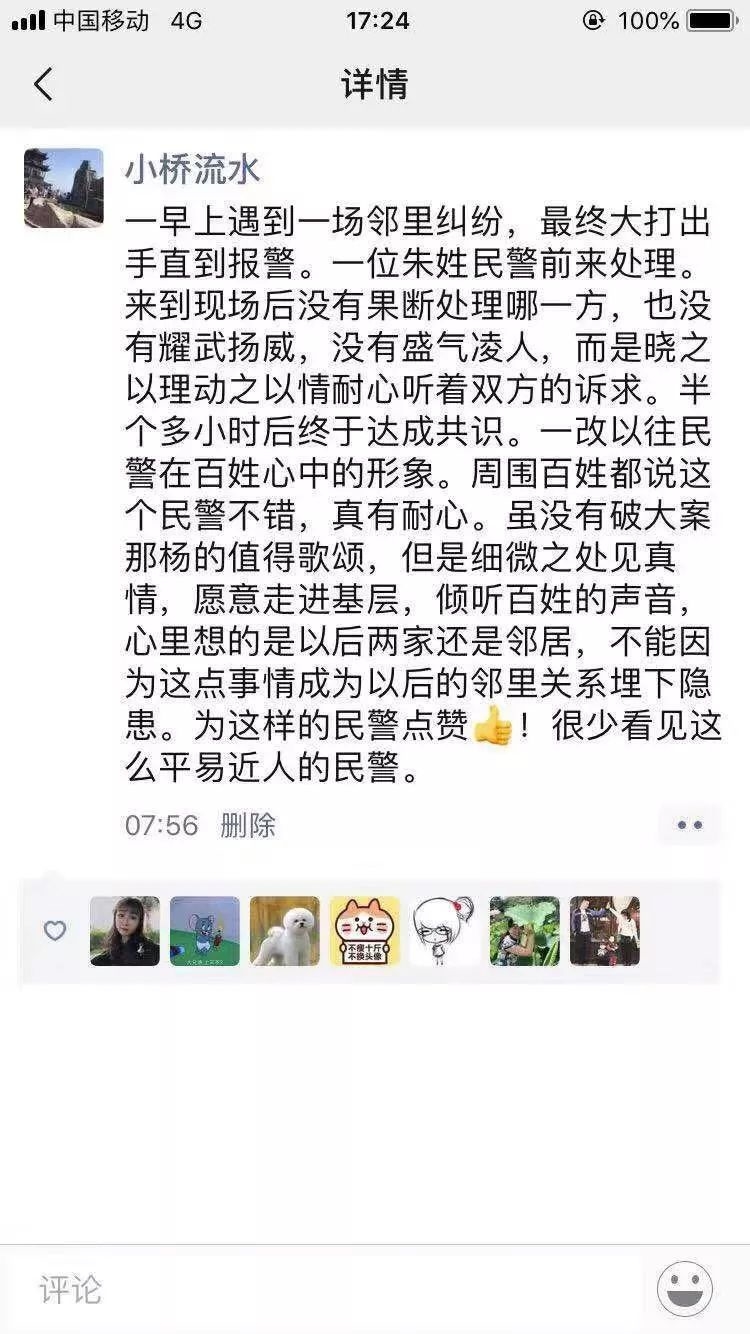Open 小桥流水's profile picture
Screen dimensions: 750x1334
click(x=64, y=188)
